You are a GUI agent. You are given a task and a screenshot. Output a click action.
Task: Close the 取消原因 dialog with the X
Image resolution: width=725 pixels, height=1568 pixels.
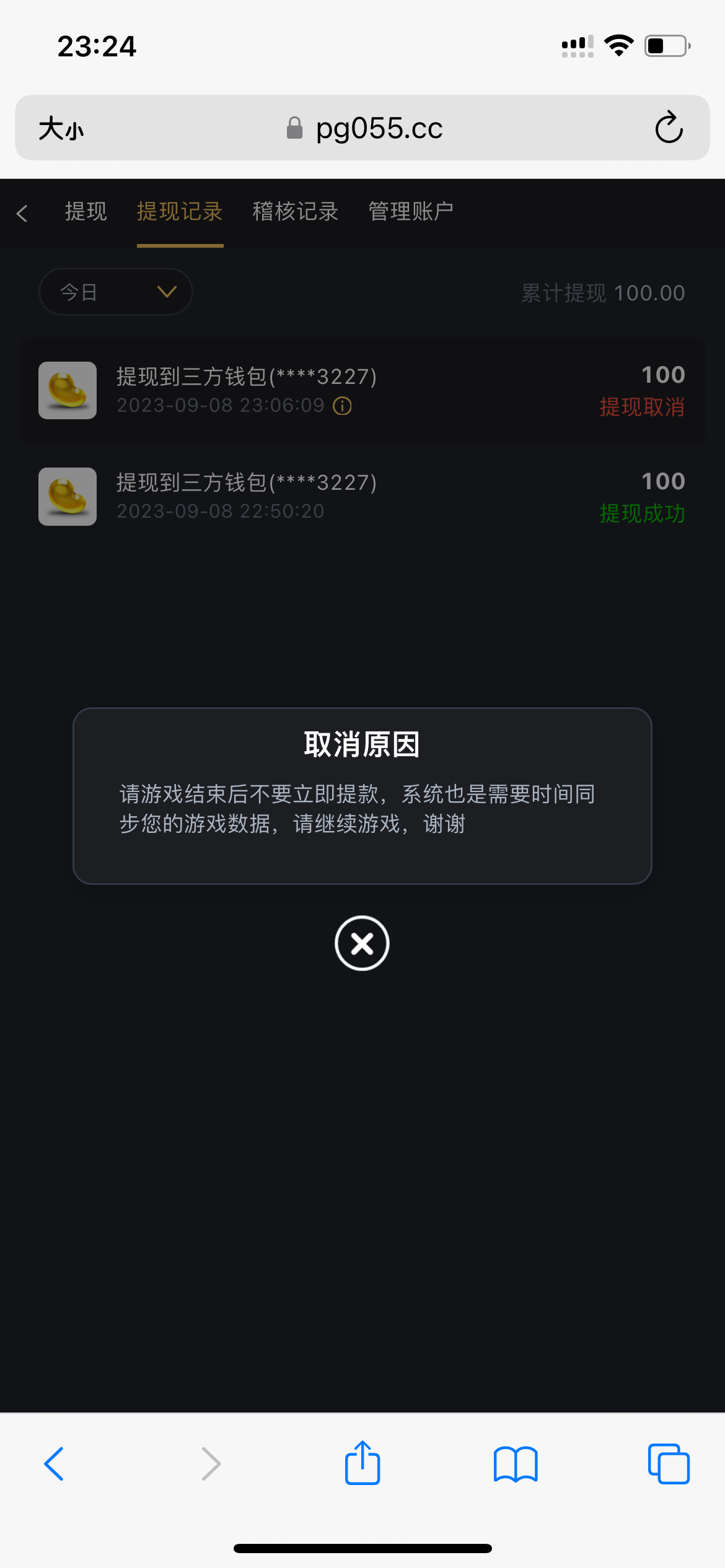pos(362,943)
